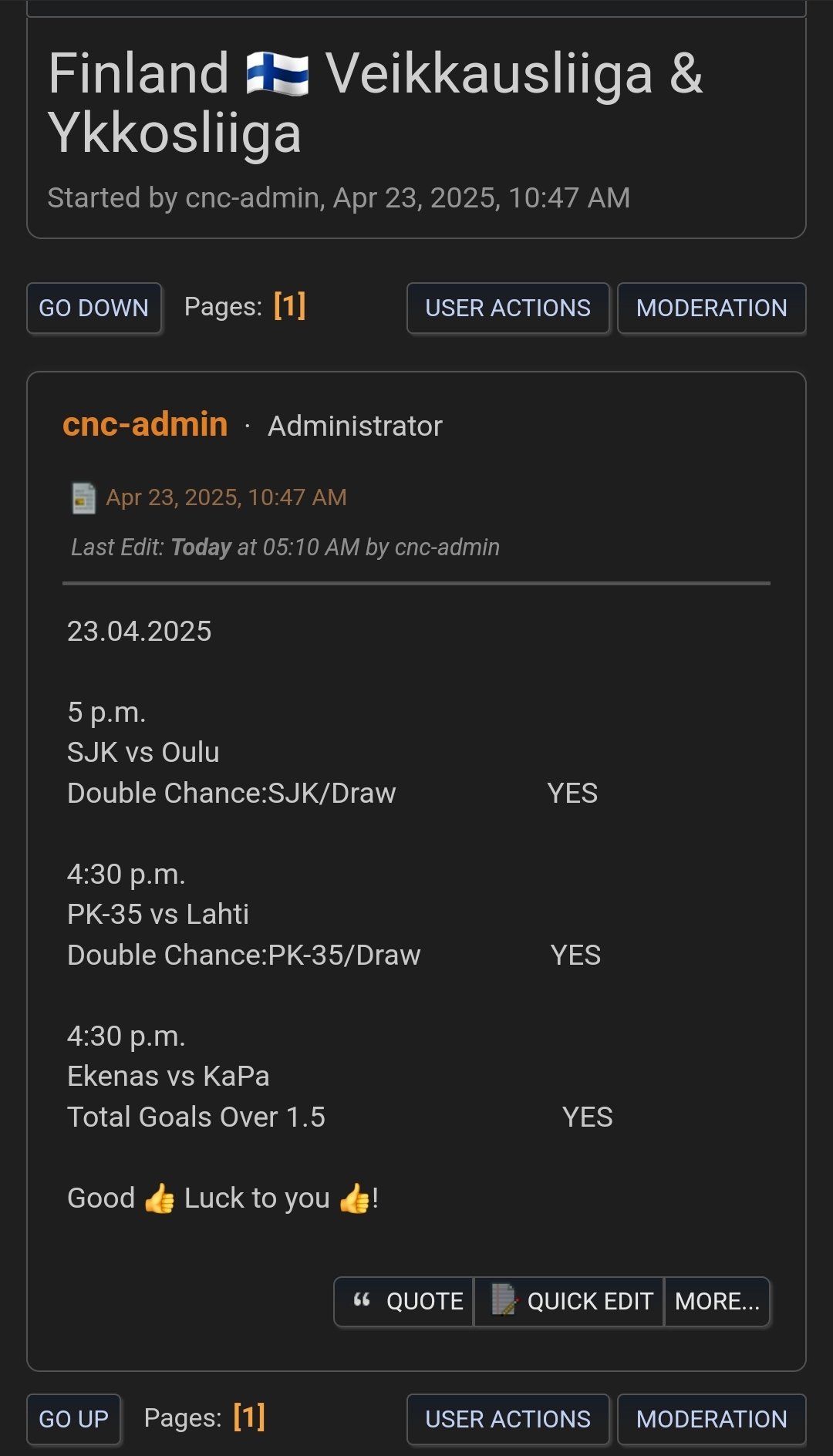
Task: Open the top USER ACTIONS menu
Action: click(508, 308)
